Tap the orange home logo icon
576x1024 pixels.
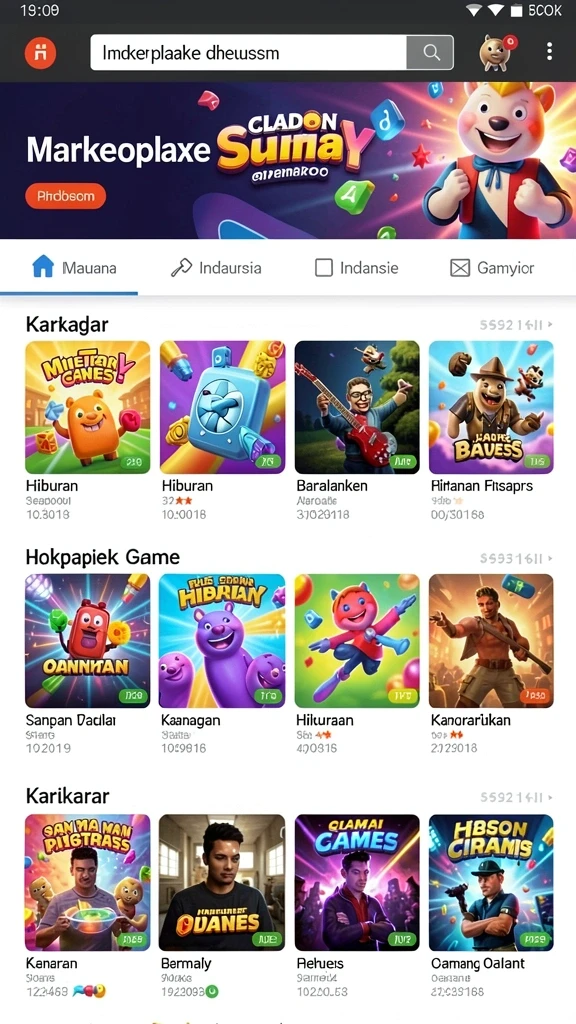click(41, 53)
